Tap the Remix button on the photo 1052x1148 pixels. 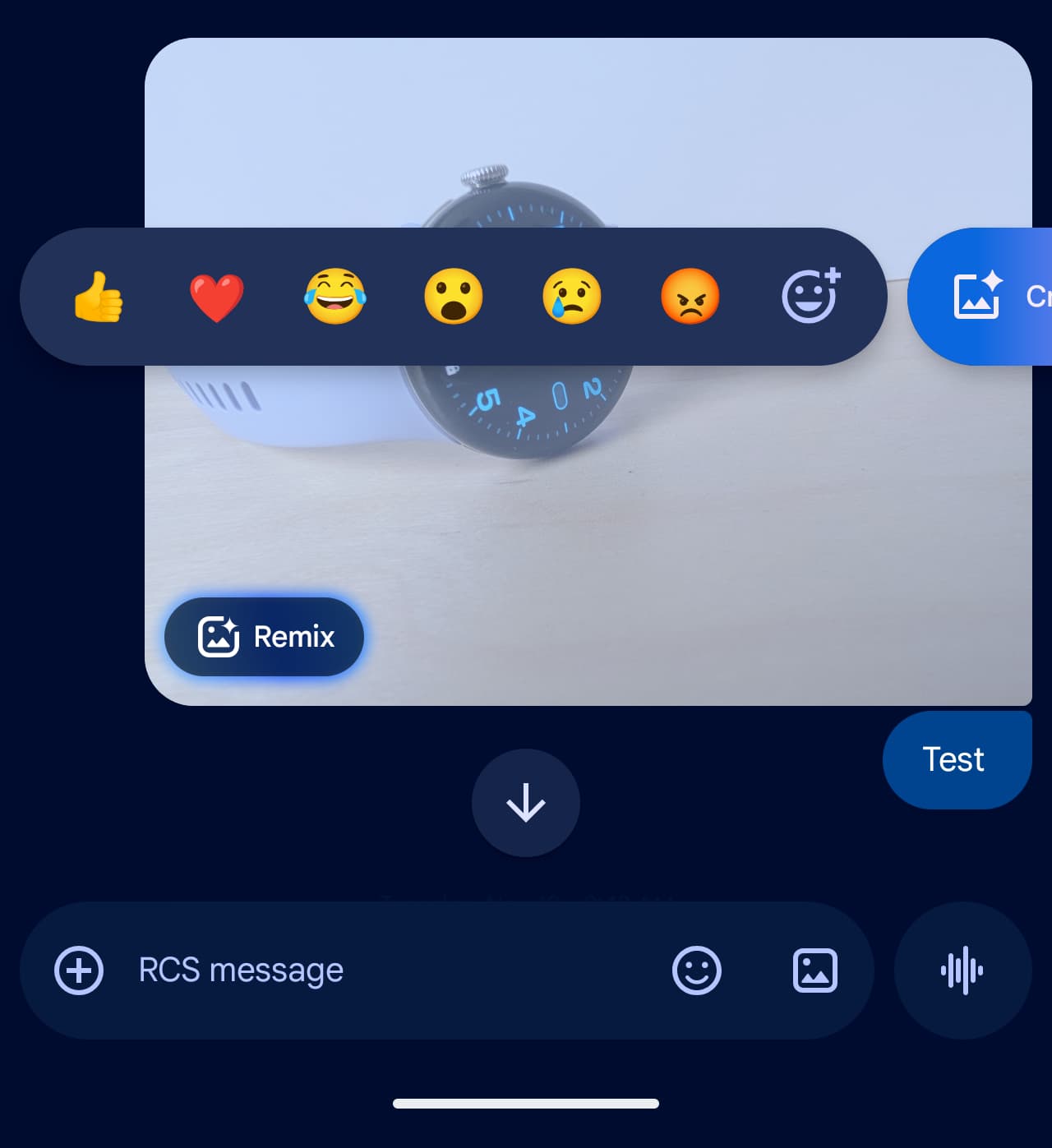[265, 637]
